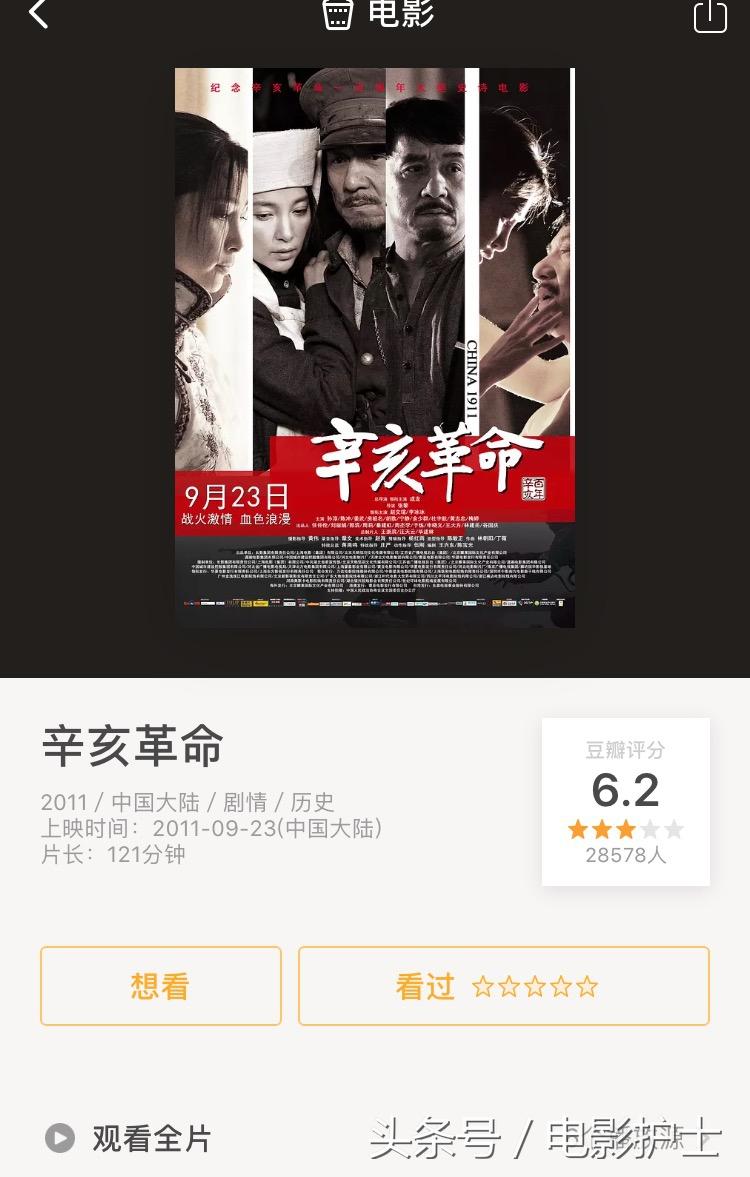750x1177 pixels.
Task: Open the 辛亥革命 movie poster
Action: point(374,347)
